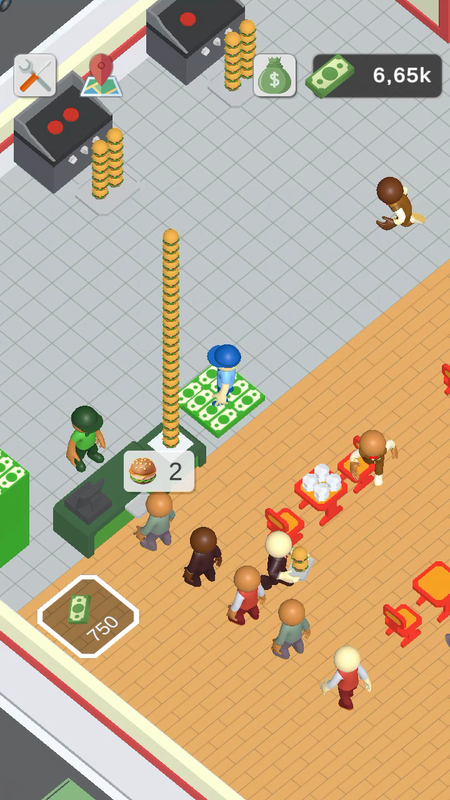Tap the 750 cash unlock tile

coord(88,616)
